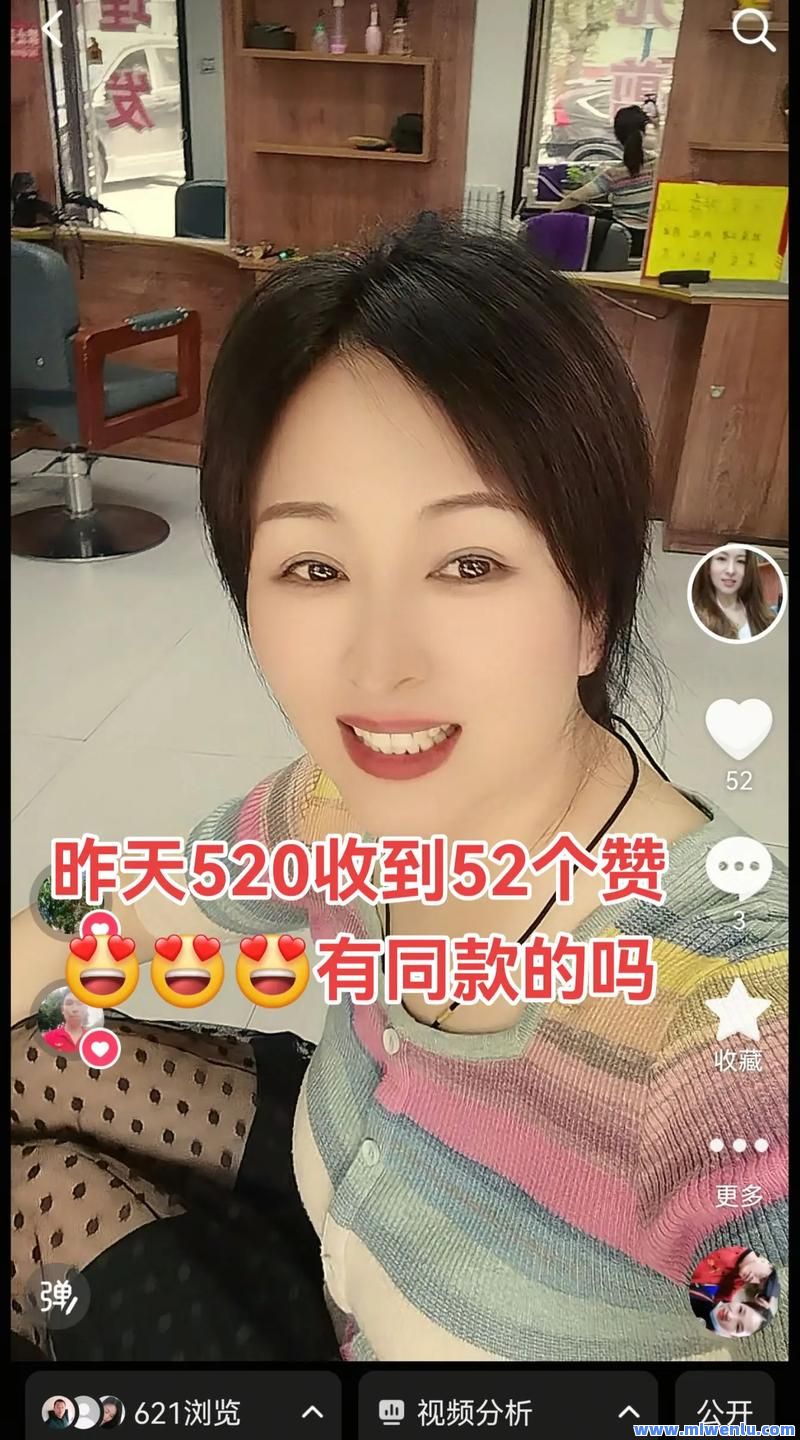The height and width of the screenshot is (1440, 800).
Task: Go back with the top-left arrow
Action: (x=52, y=29)
